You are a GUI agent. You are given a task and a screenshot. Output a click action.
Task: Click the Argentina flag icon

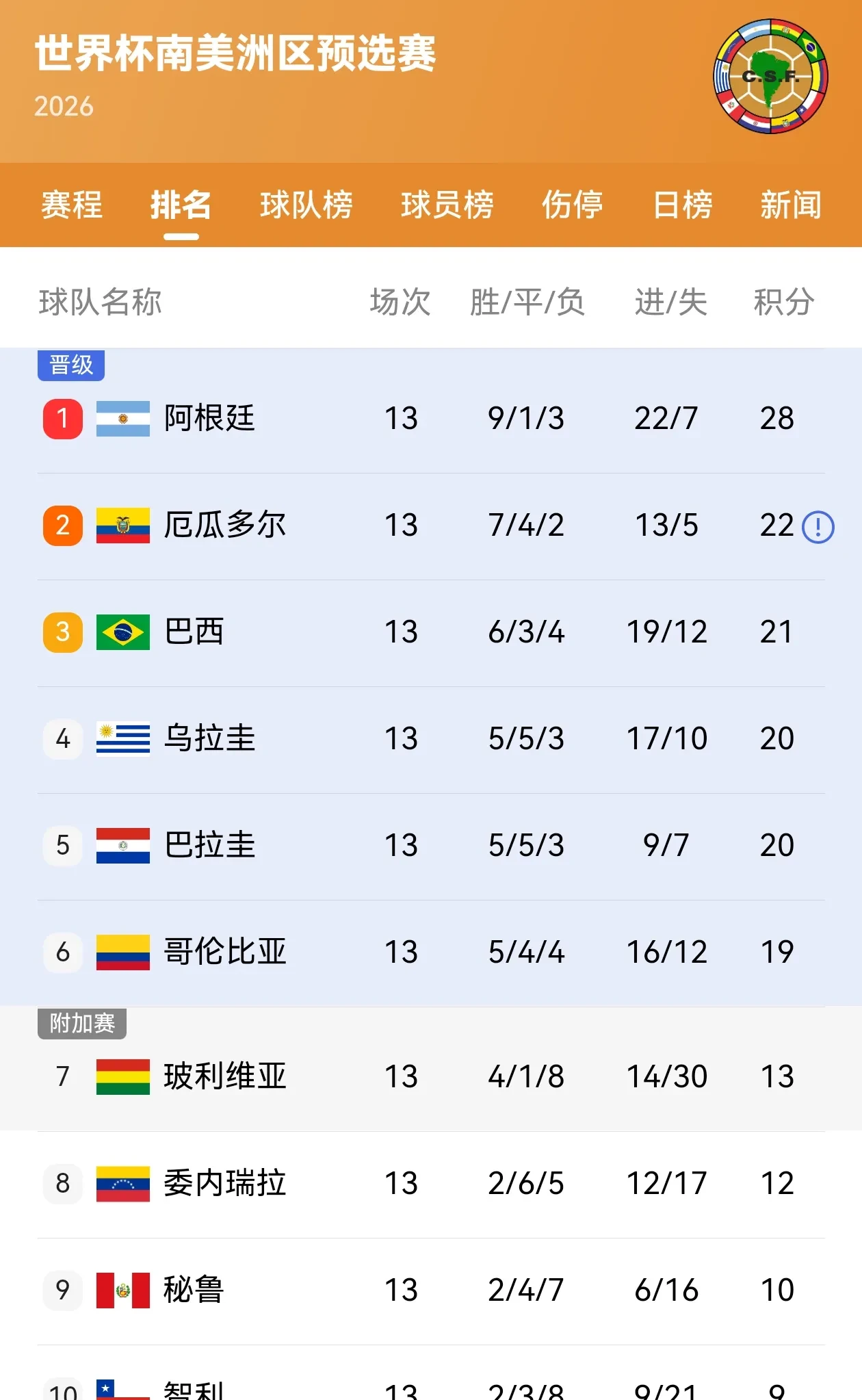[122, 419]
